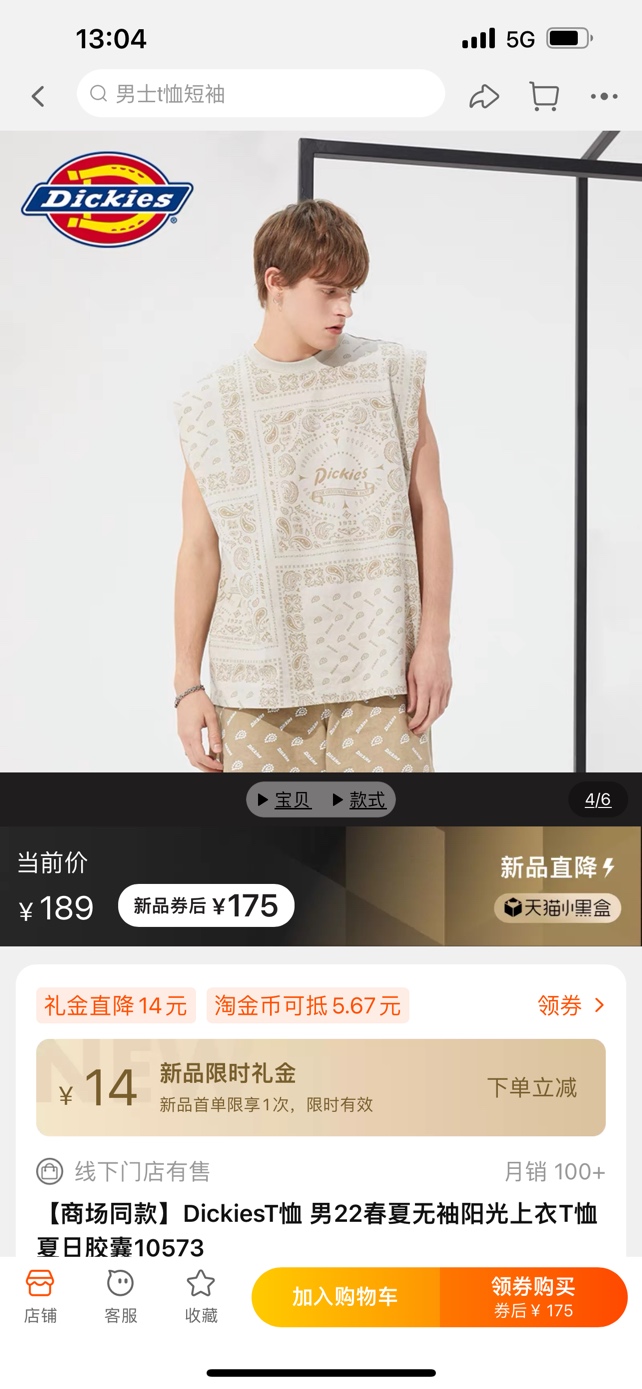Open the three-dot overflow menu

604,96
